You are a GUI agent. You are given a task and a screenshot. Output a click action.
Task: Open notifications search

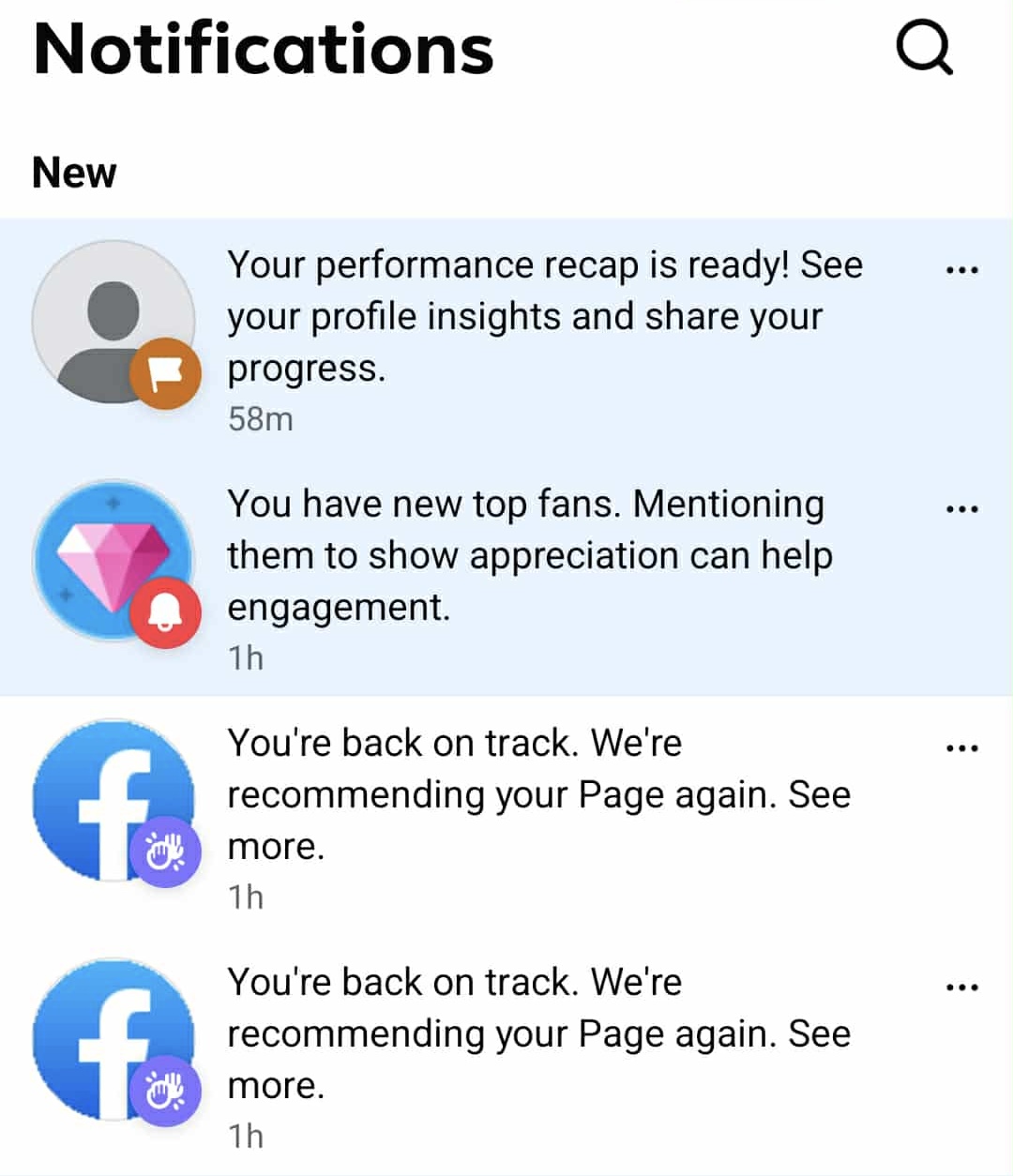pyautogui.click(x=924, y=47)
